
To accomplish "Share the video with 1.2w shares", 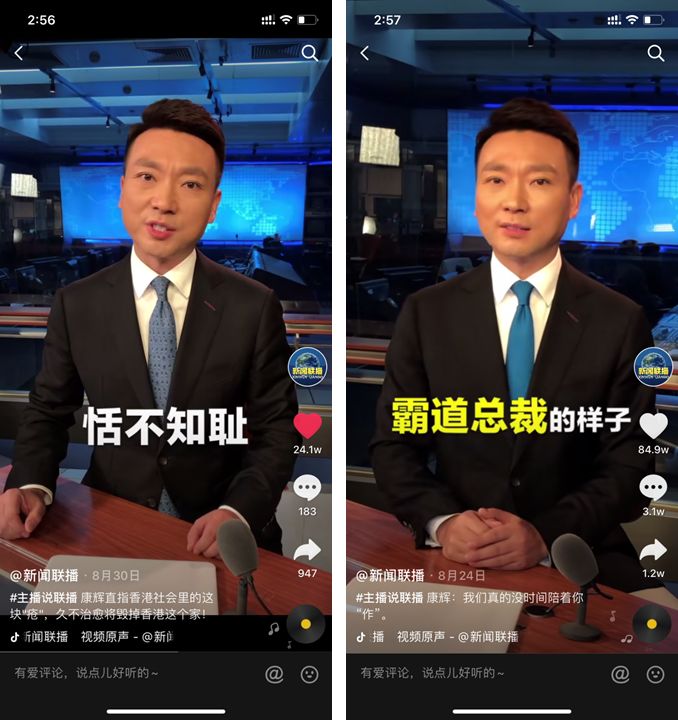I will pos(653,549).
